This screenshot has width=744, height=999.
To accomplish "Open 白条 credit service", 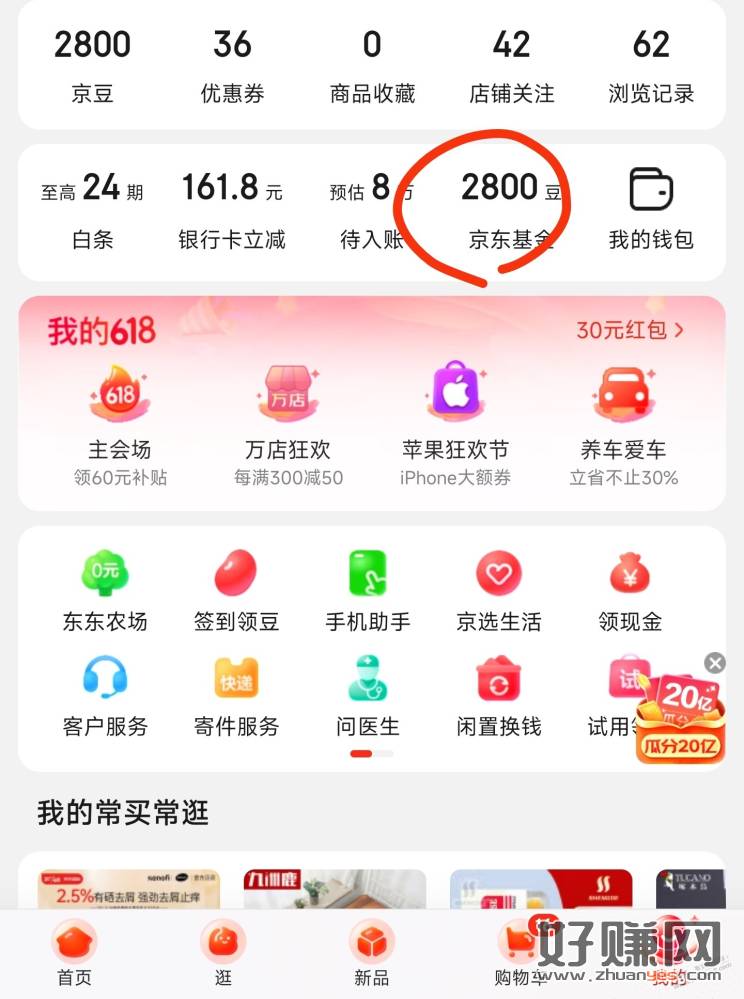I will point(93,211).
